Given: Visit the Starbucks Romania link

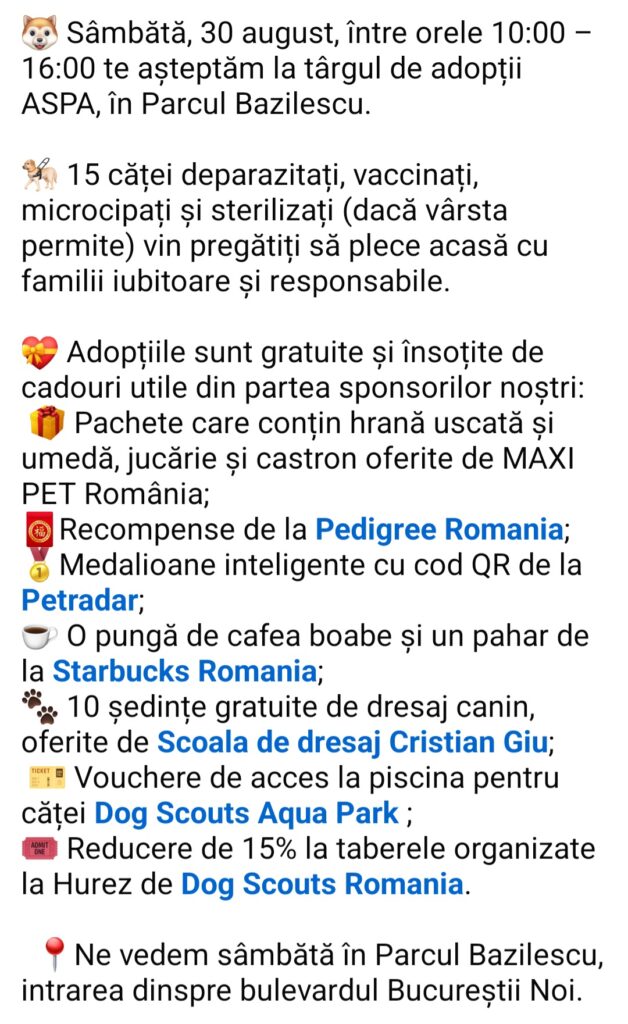Looking at the screenshot, I should [x=184, y=670].
